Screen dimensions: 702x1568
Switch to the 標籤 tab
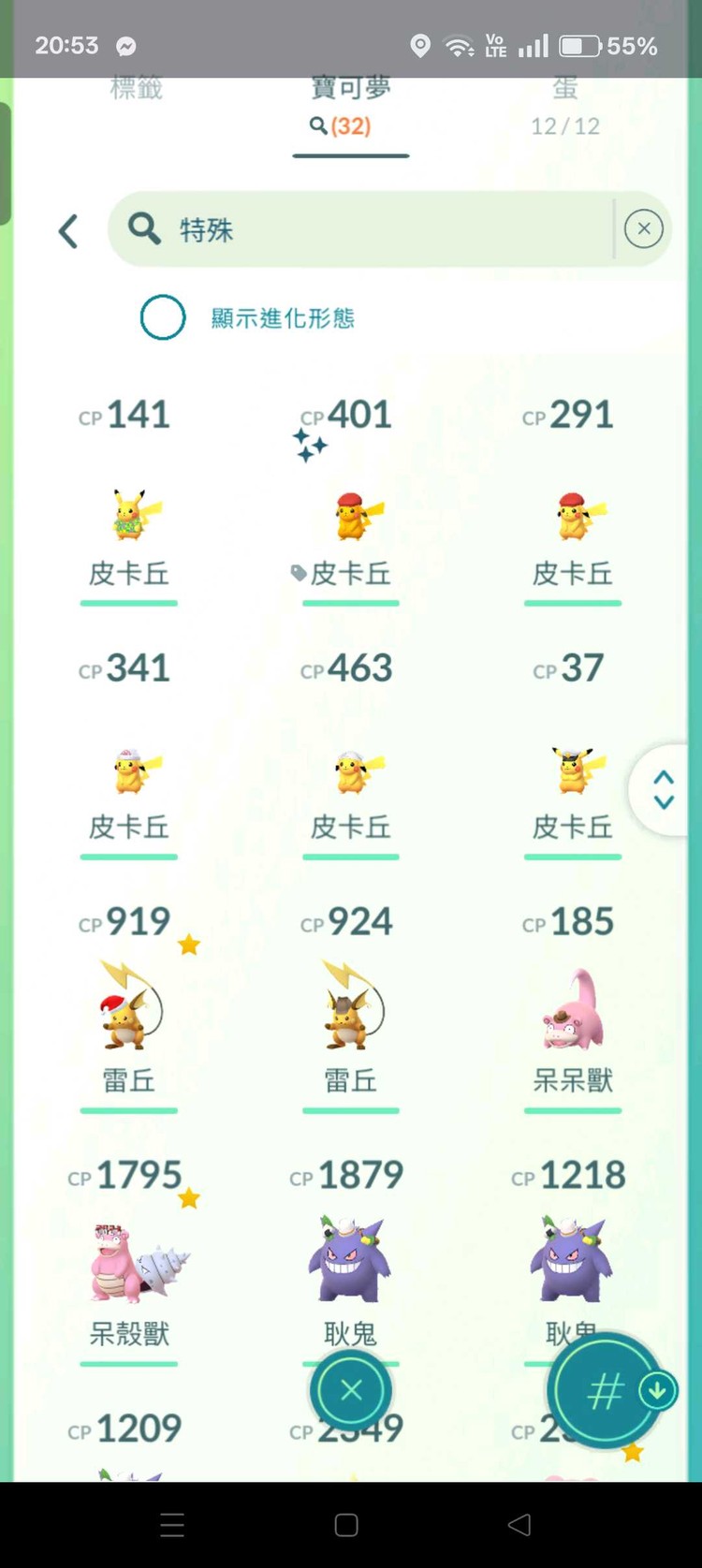click(137, 89)
